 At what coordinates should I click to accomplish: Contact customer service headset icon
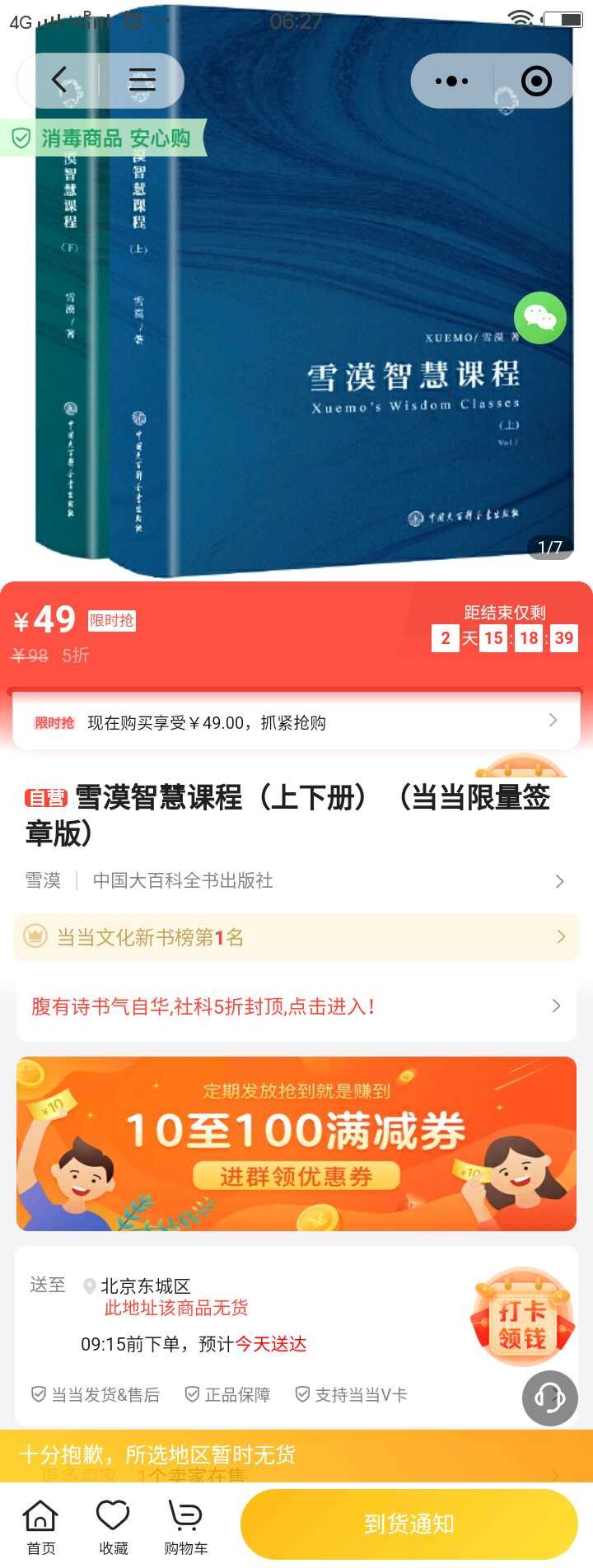(x=549, y=1398)
